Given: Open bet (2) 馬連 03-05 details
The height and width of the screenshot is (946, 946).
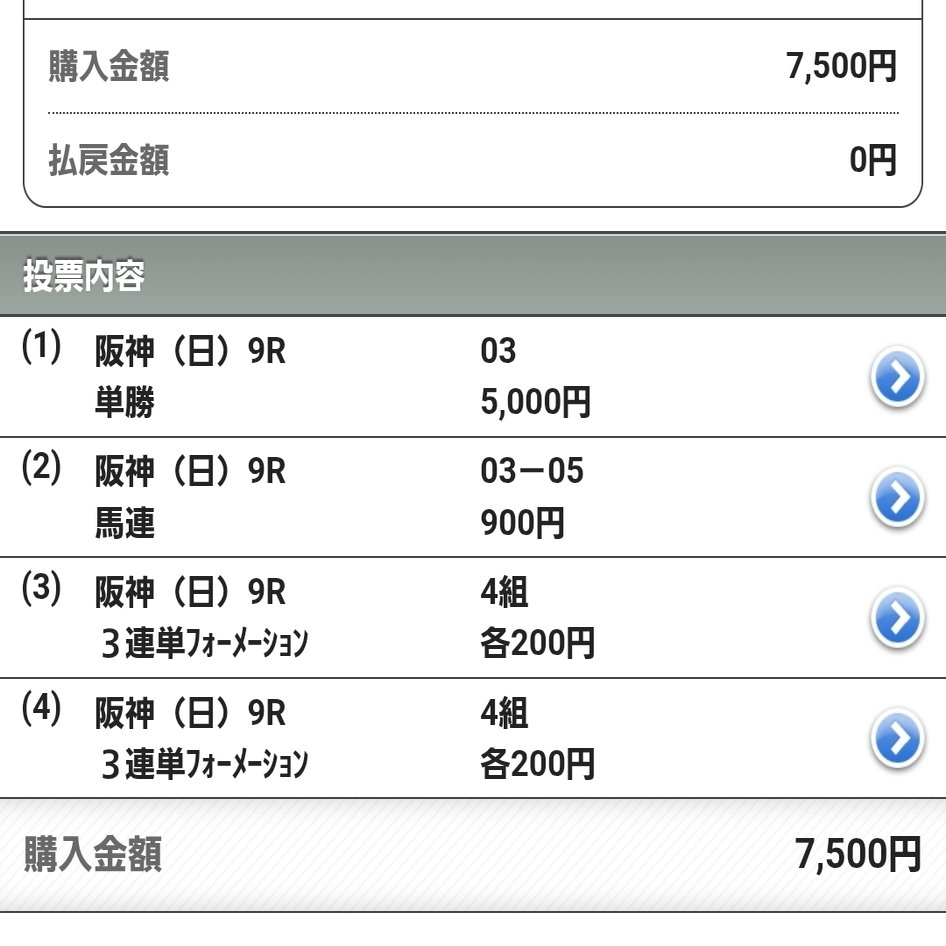Looking at the screenshot, I should (x=897, y=498).
